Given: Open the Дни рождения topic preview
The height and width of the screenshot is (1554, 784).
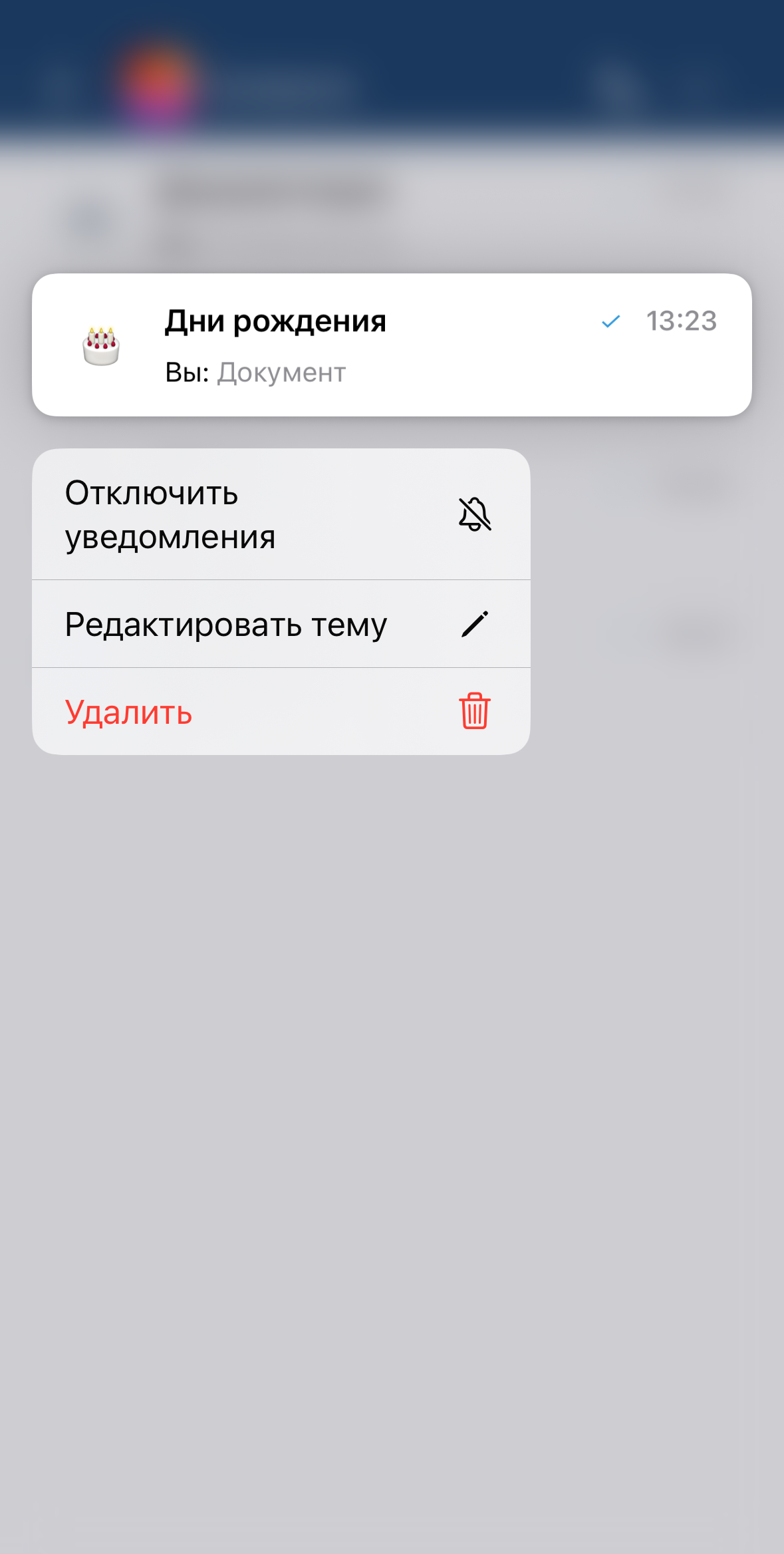Looking at the screenshot, I should coord(392,345).
